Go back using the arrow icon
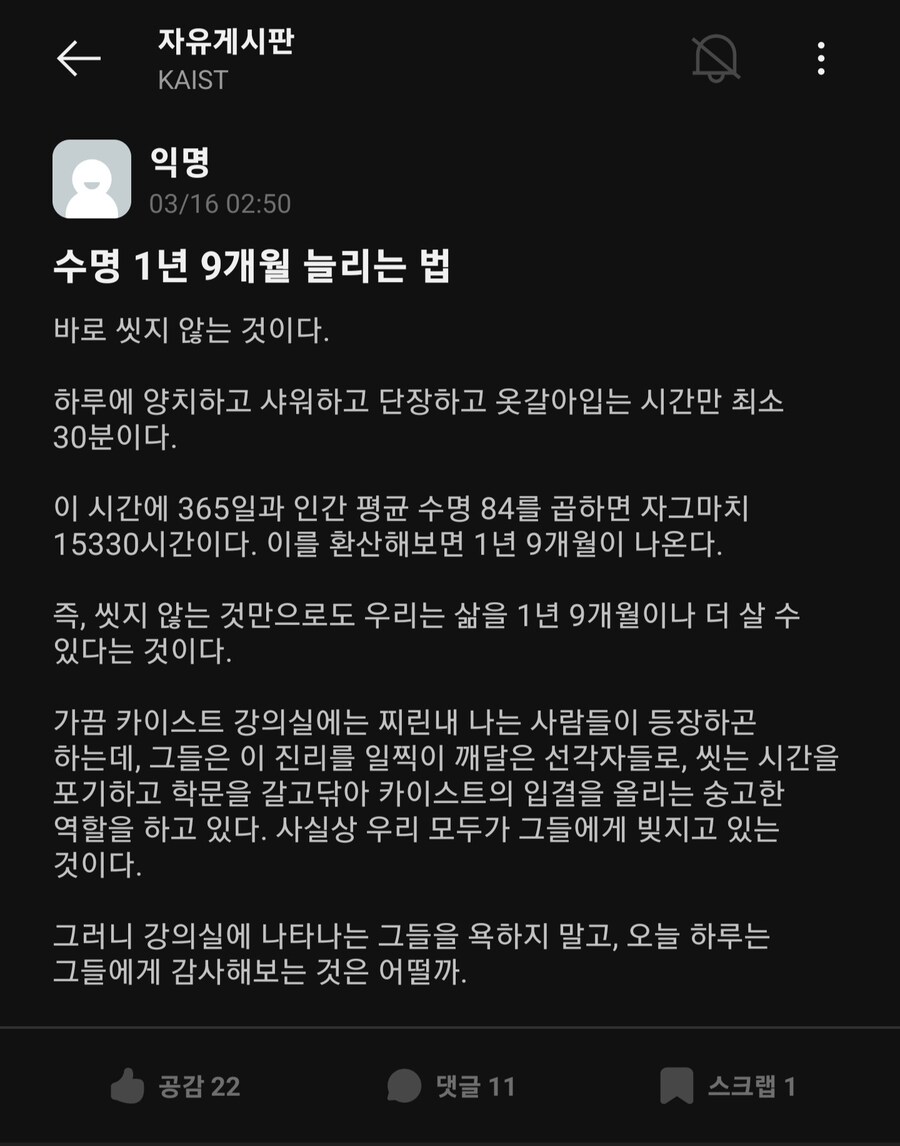The width and height of the screenshot is (900, 1146). 78,59
